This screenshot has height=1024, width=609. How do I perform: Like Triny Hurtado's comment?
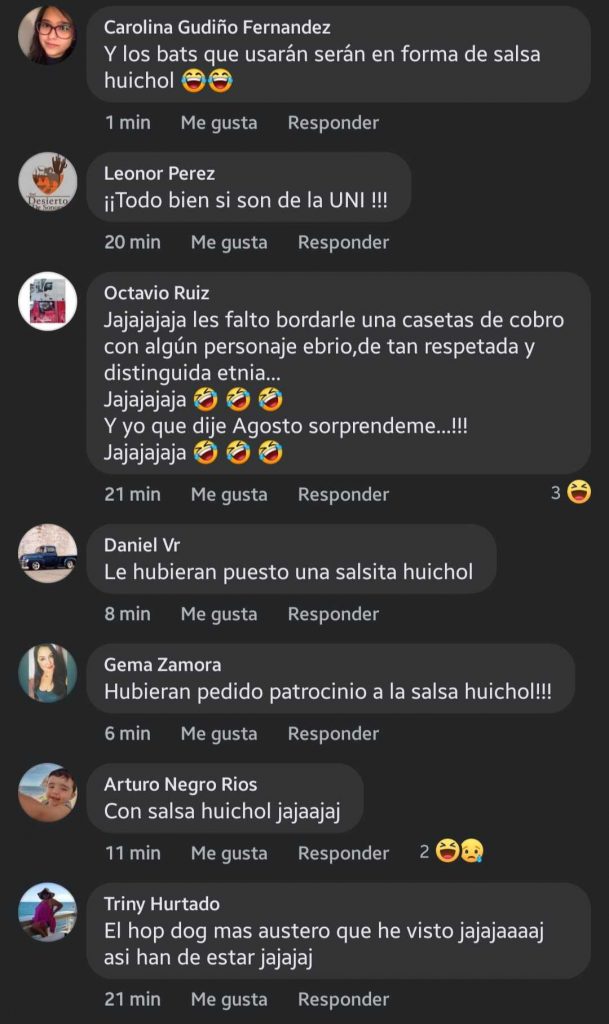coord(229,999)
